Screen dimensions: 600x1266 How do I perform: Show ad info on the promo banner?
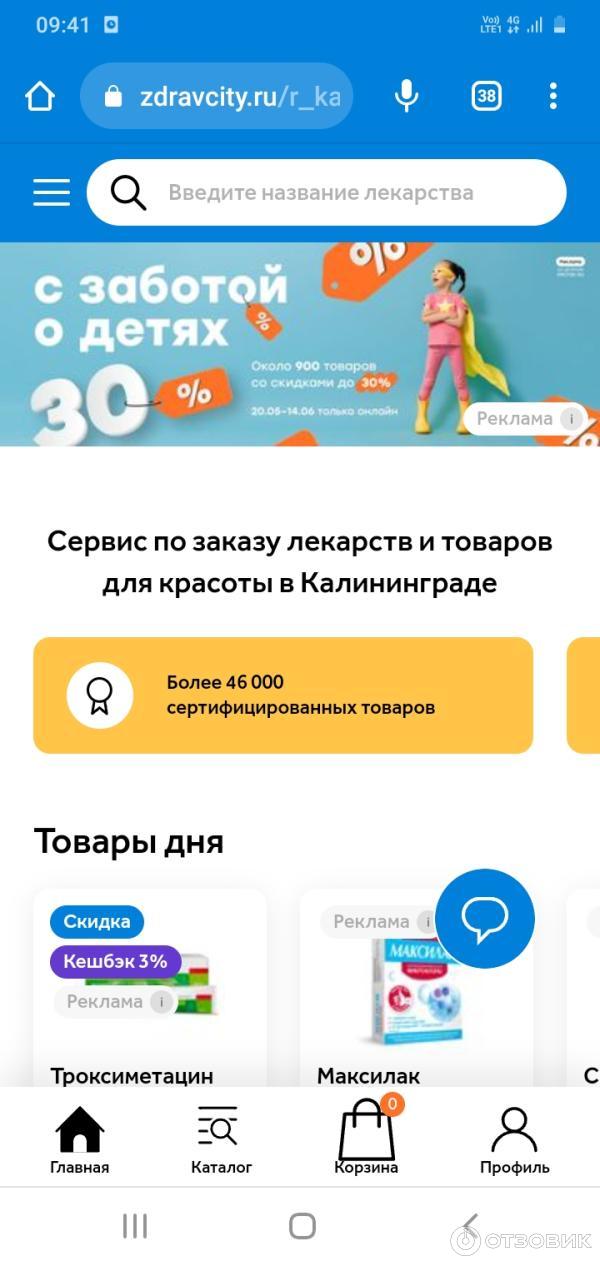[x=571, y=419]
